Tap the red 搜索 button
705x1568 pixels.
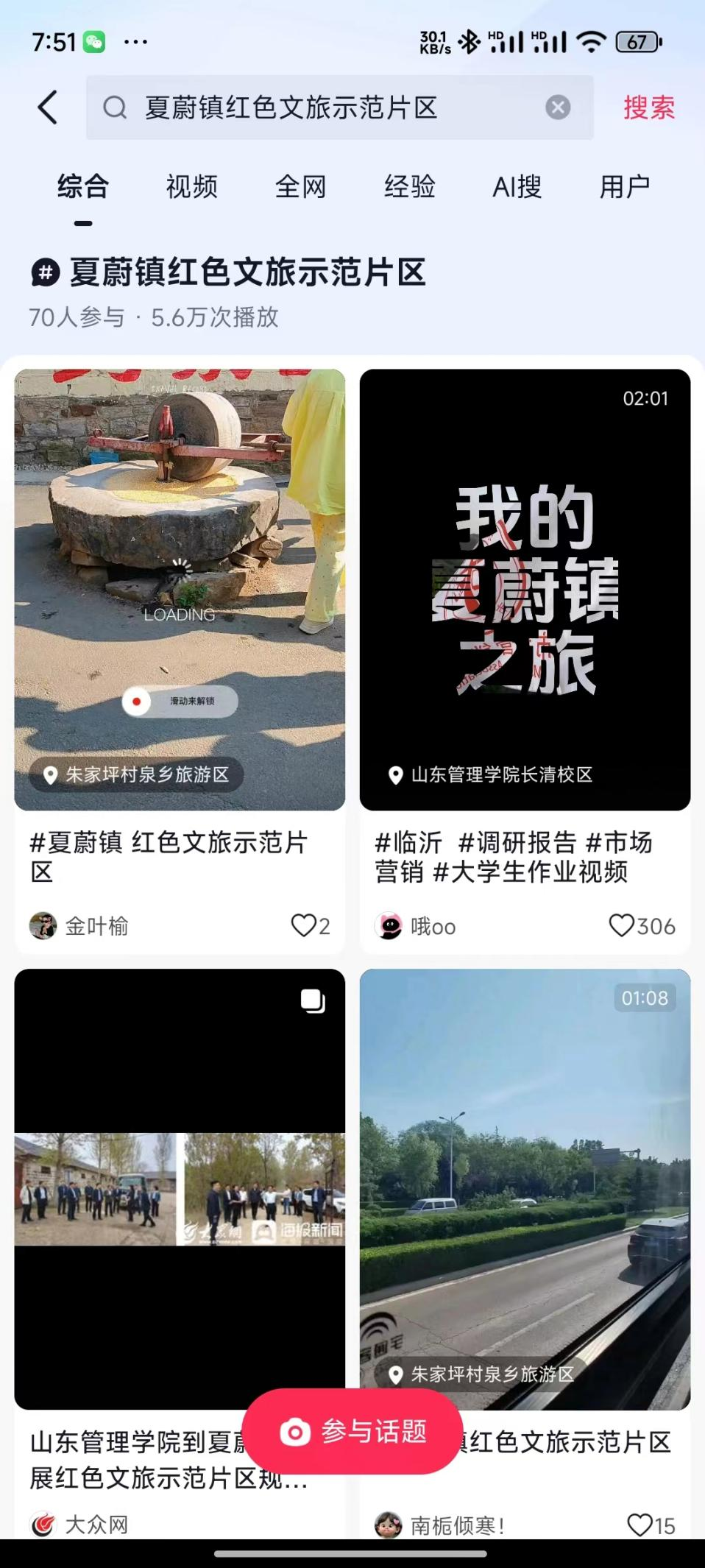(x=648, y=107)
